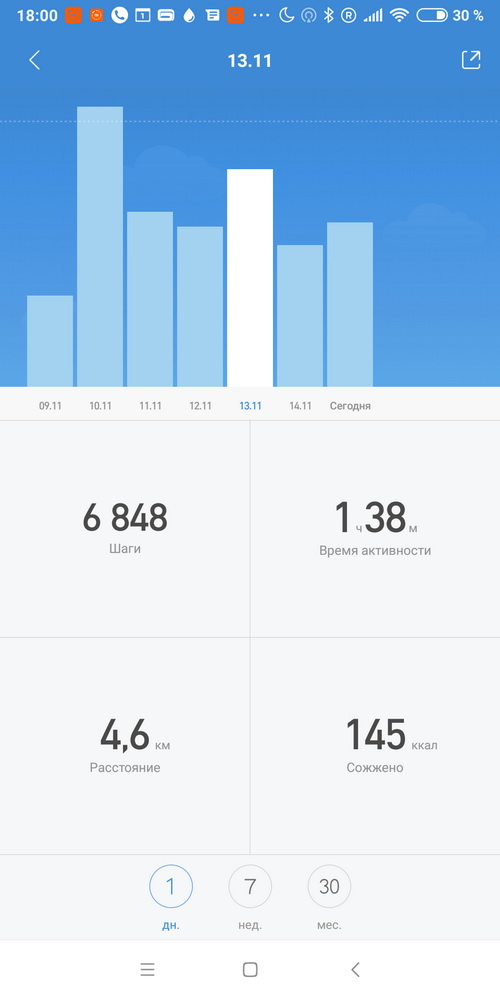Select the 10.11 bar in the chart
The width and height of the screenshot is (500, 1000).
tap(100, 247)
